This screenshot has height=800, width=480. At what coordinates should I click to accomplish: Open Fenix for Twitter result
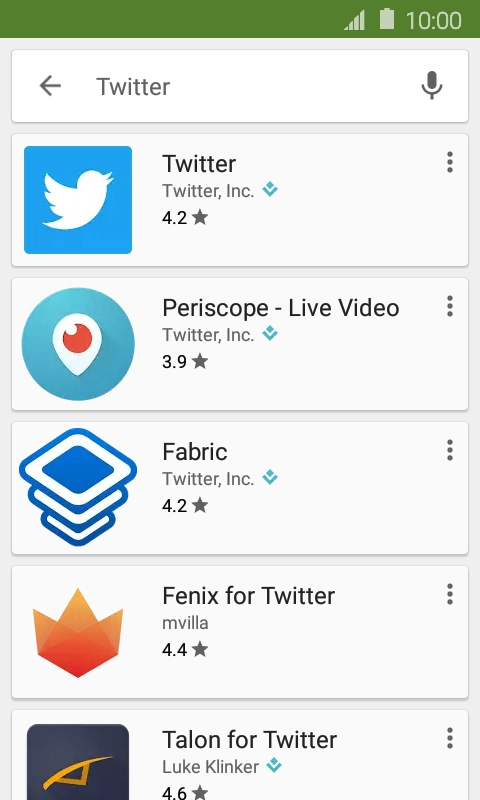(x=240, y=632)
